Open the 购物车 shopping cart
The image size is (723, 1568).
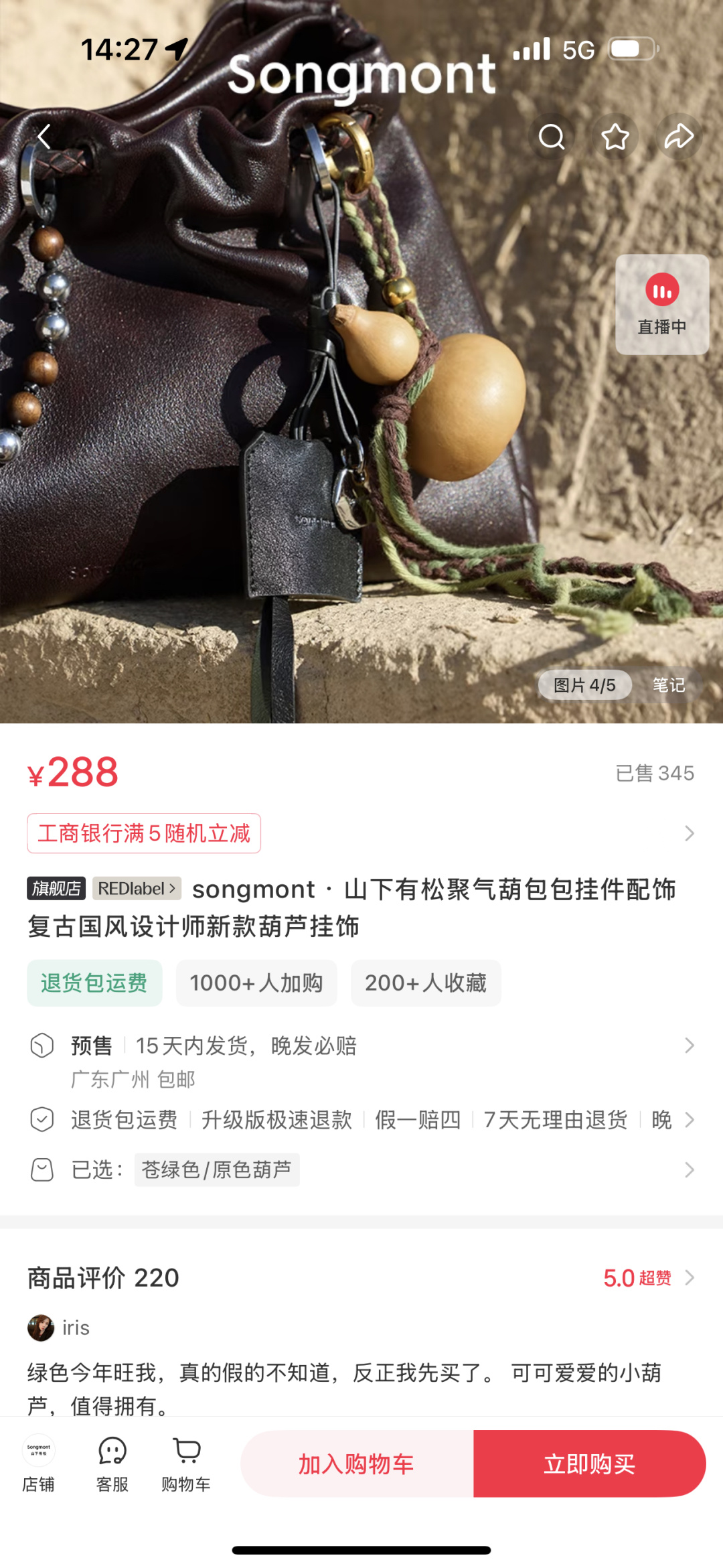point(186,1464)
